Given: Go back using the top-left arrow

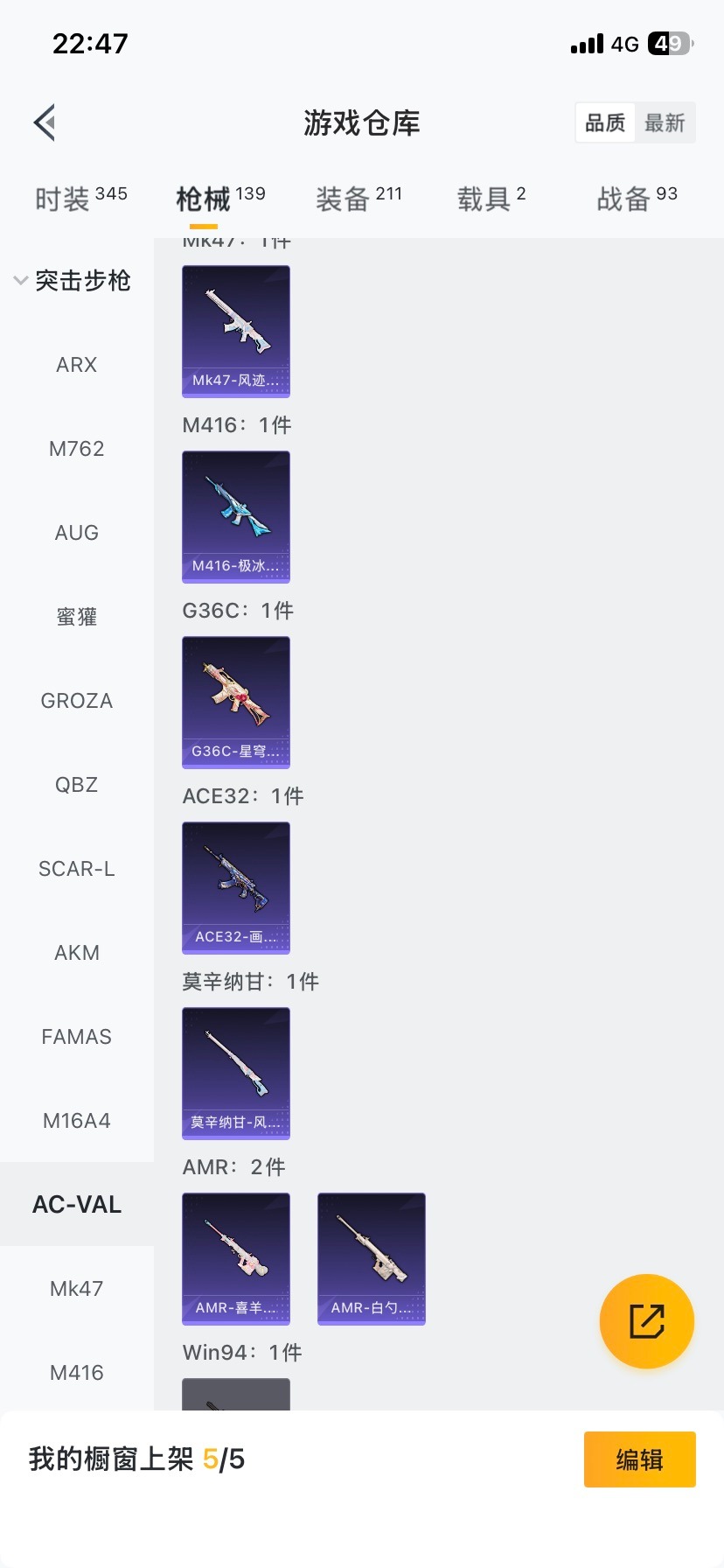Looking at the screenshot, I should (x=45, y=122).
